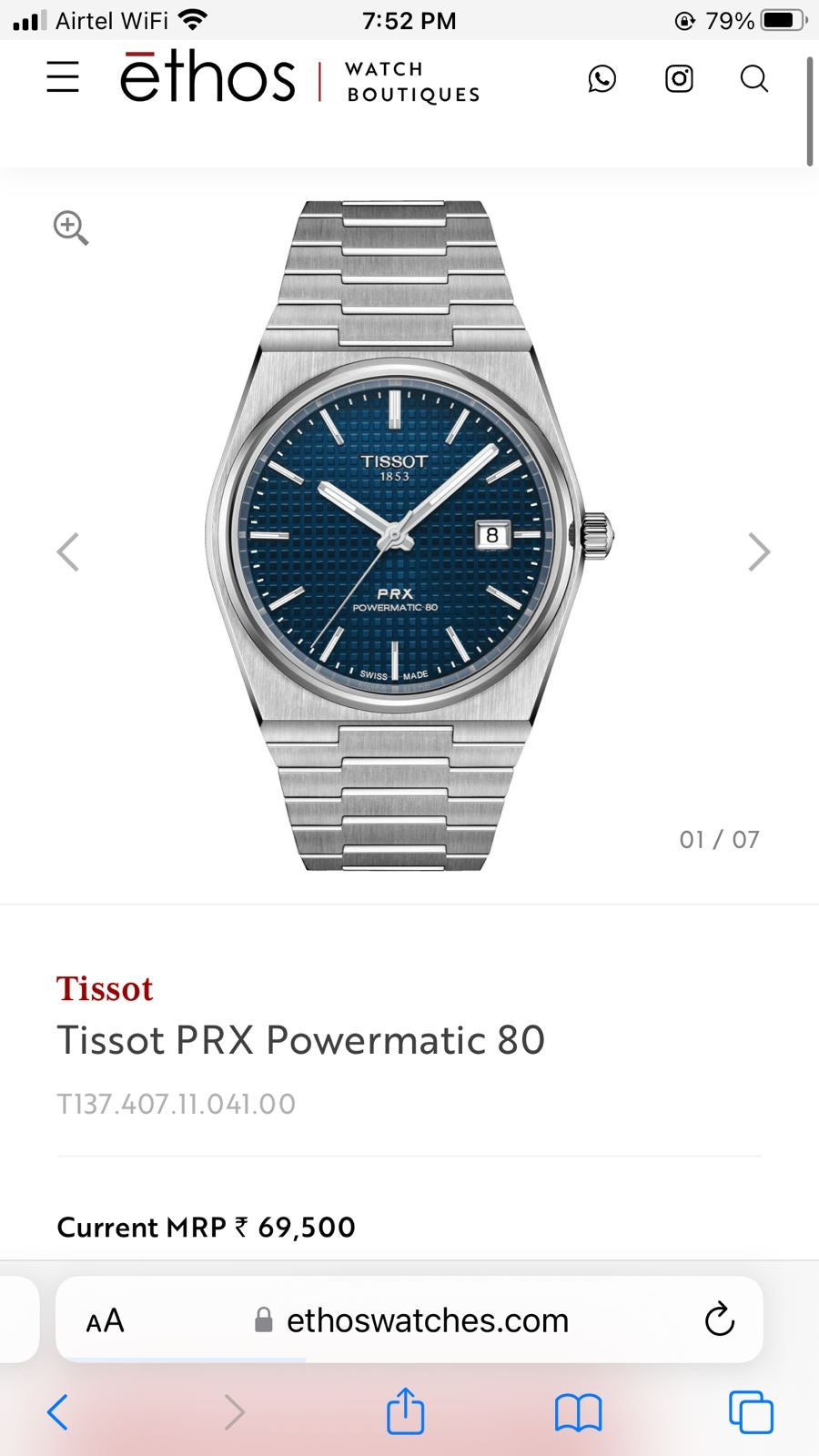The height and width of the screenshot is (1456, 819).
Task: Open WhatsApp chat icon
Action: click(x=602, y=79)
